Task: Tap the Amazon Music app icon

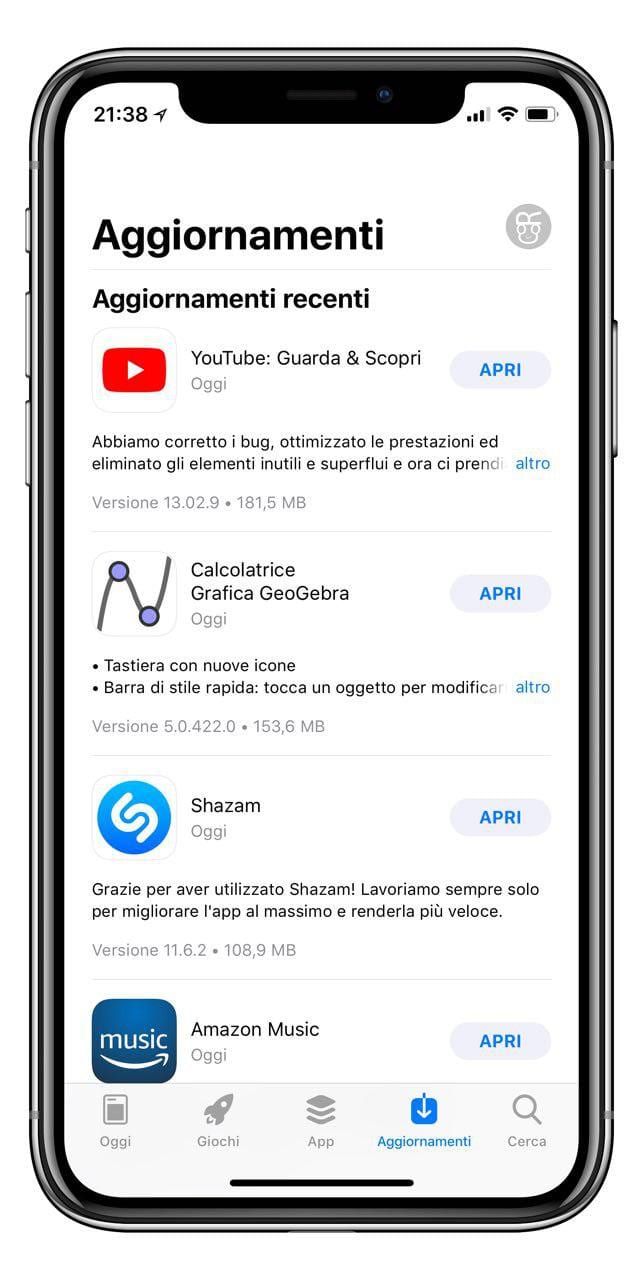Action: click(x=134, y=1041)
